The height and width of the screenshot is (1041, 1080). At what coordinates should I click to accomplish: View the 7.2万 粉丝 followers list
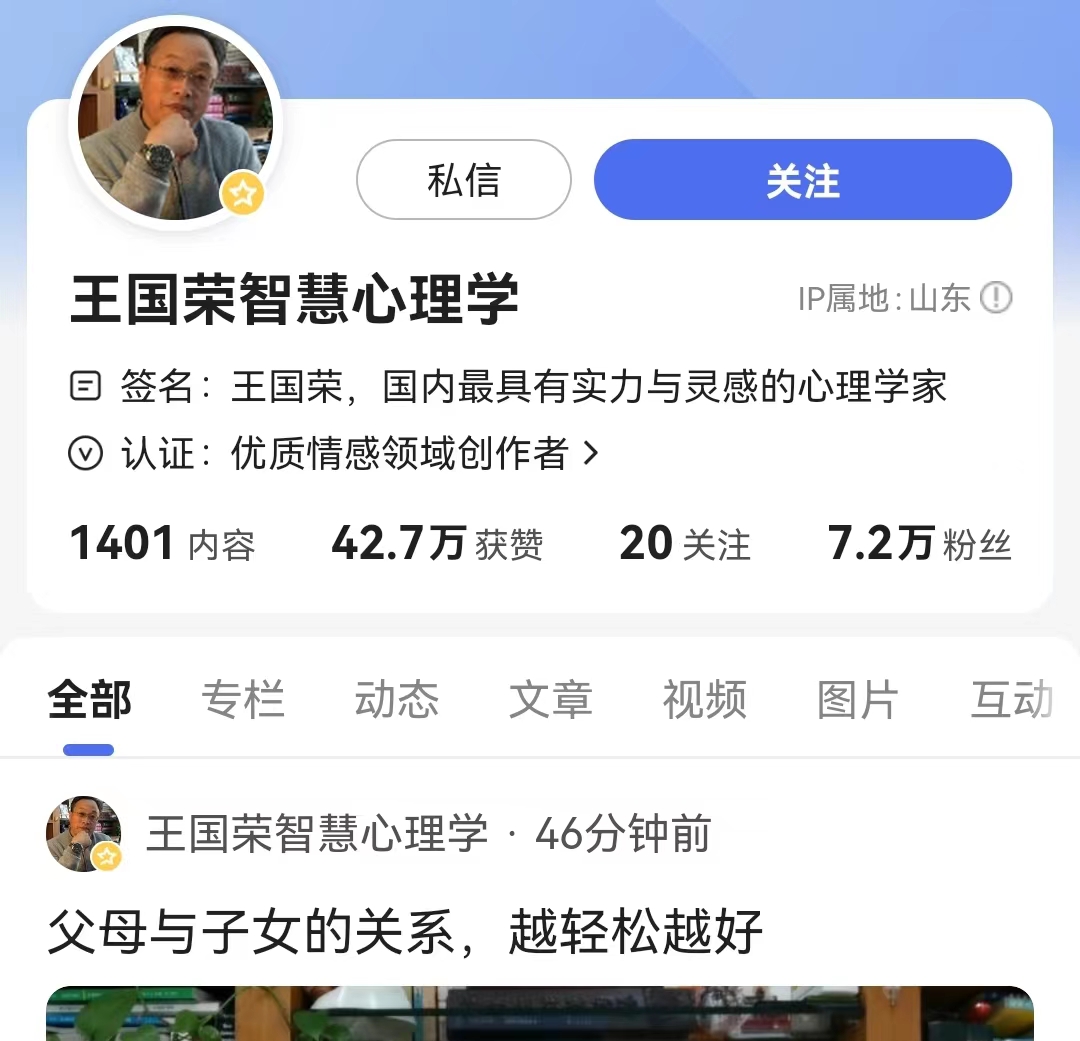[x=920, y=544]
